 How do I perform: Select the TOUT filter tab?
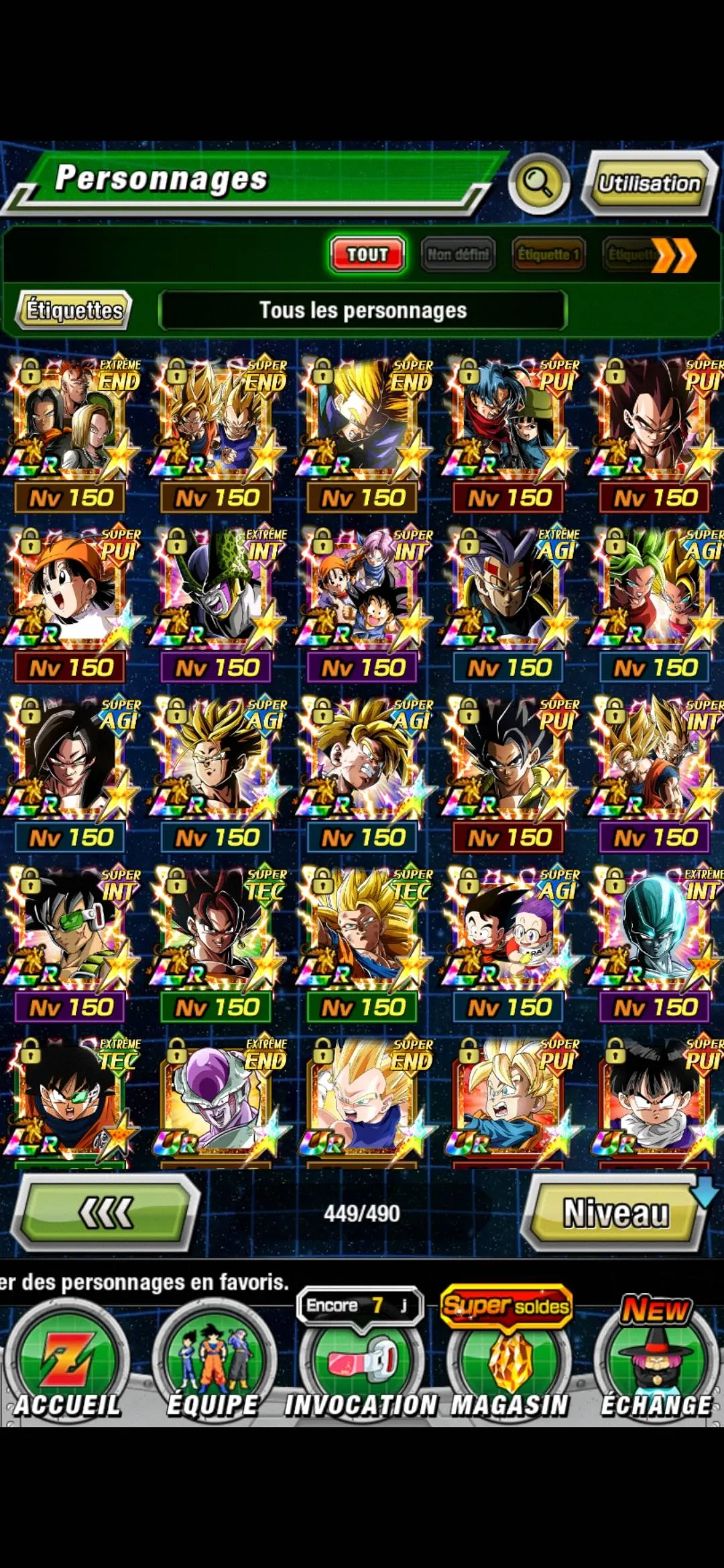tap(367, 255)
